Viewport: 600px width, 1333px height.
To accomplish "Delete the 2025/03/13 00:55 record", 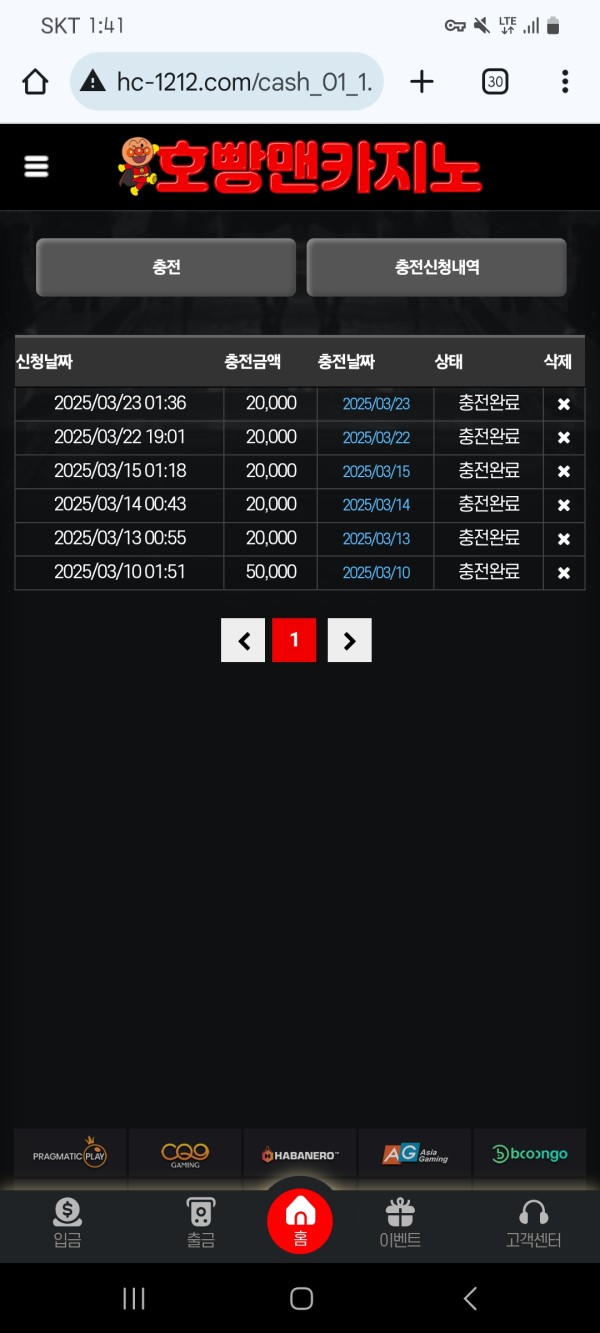I will tap(563, 539).
